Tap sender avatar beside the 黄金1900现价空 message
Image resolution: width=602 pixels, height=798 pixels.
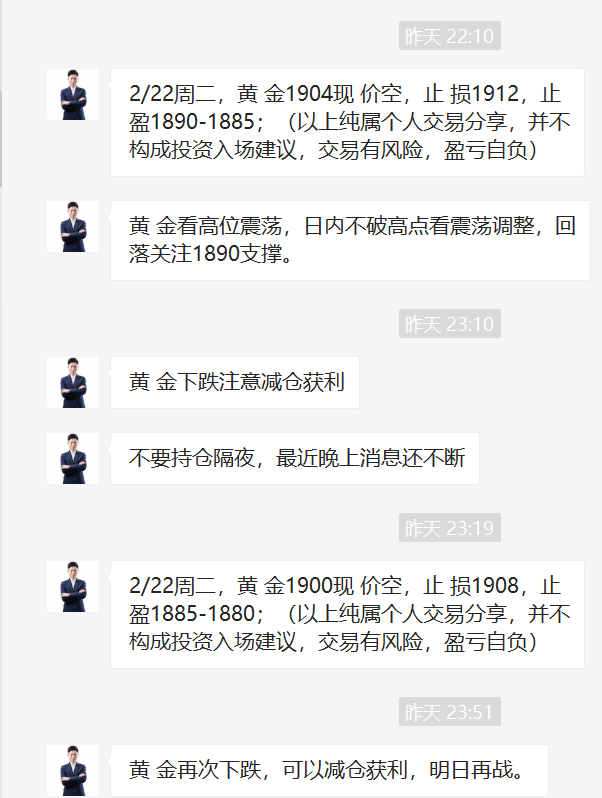[x=72, y=587]
